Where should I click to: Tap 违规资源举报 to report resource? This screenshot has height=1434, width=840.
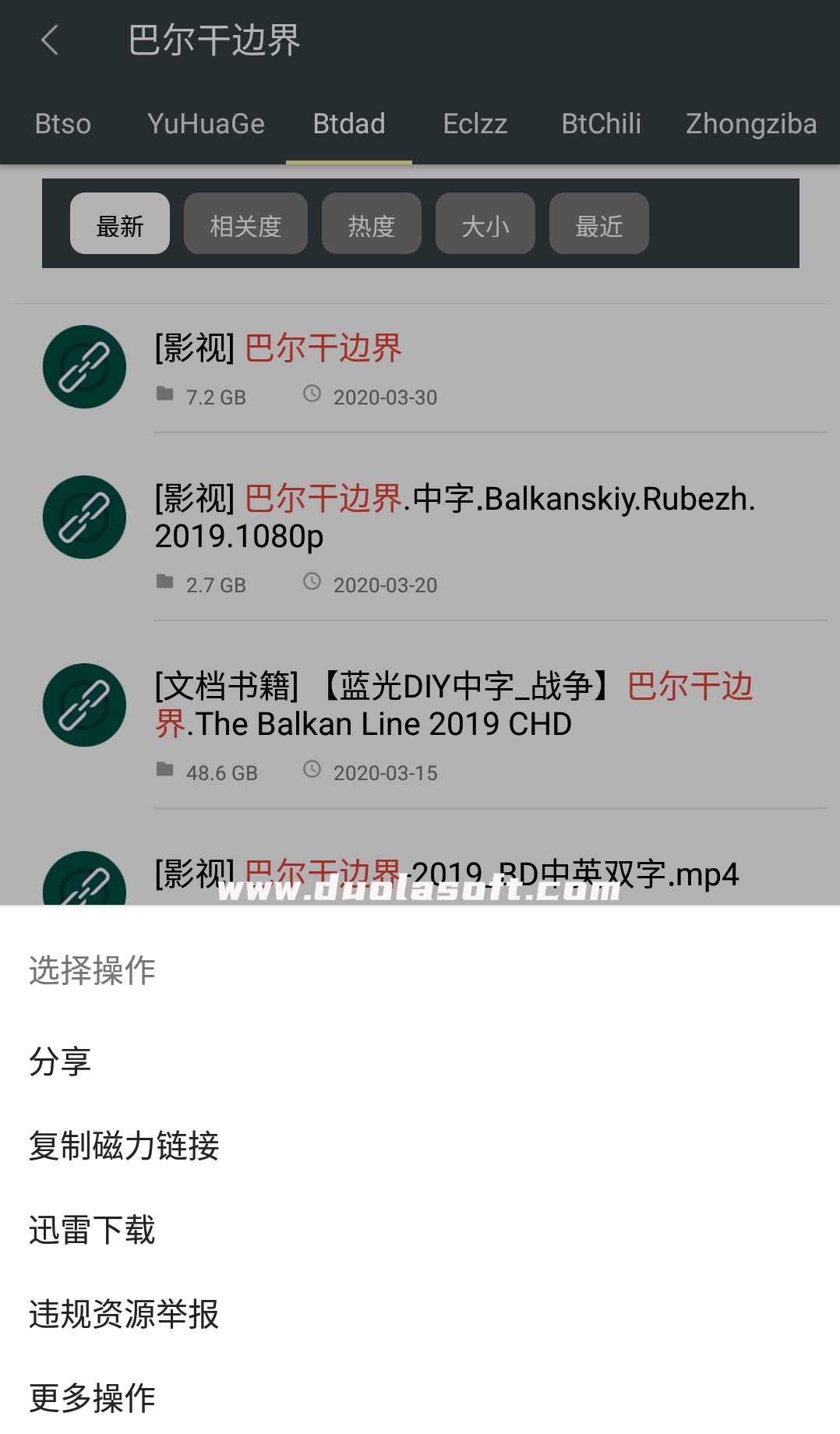(125, 1314)
